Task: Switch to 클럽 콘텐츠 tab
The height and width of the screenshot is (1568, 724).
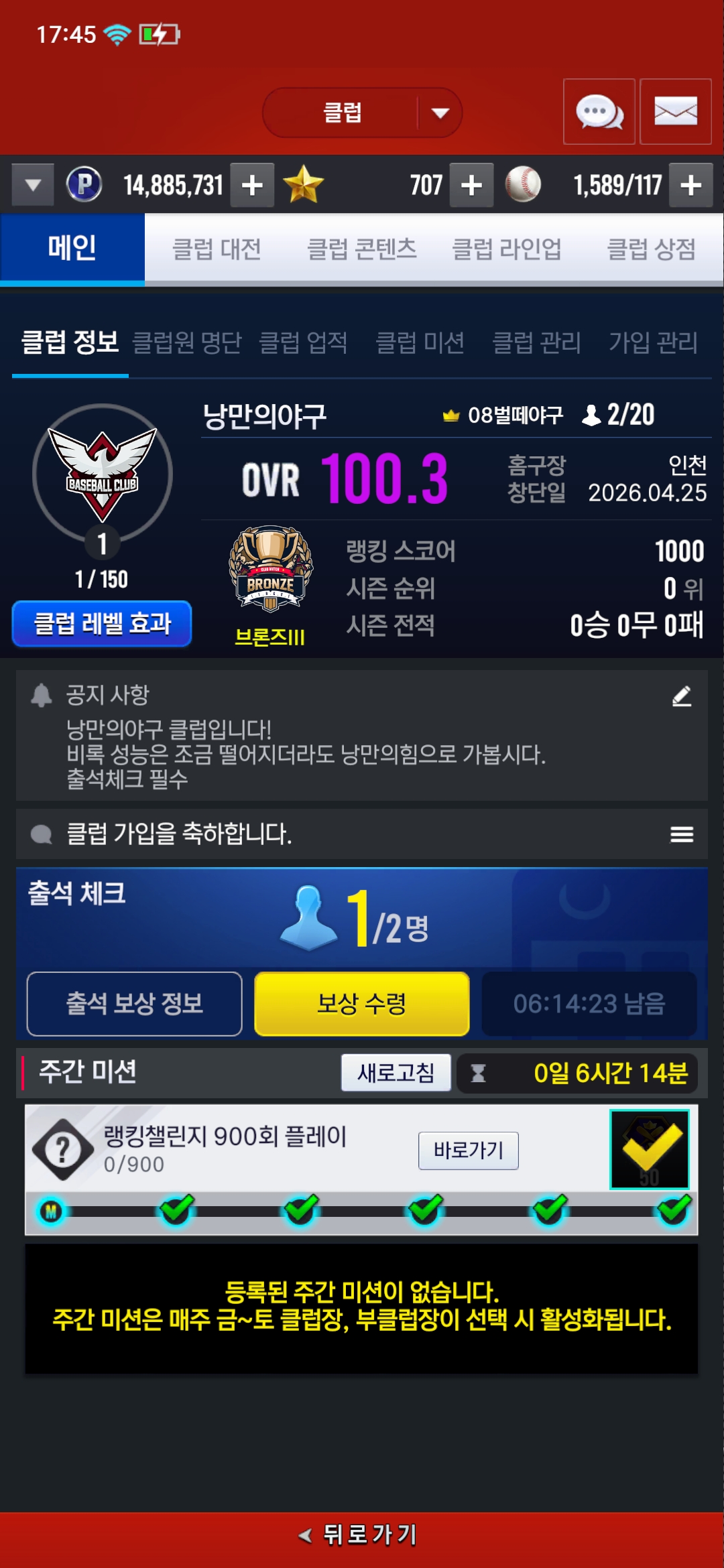Action: (x=361, y=249)
